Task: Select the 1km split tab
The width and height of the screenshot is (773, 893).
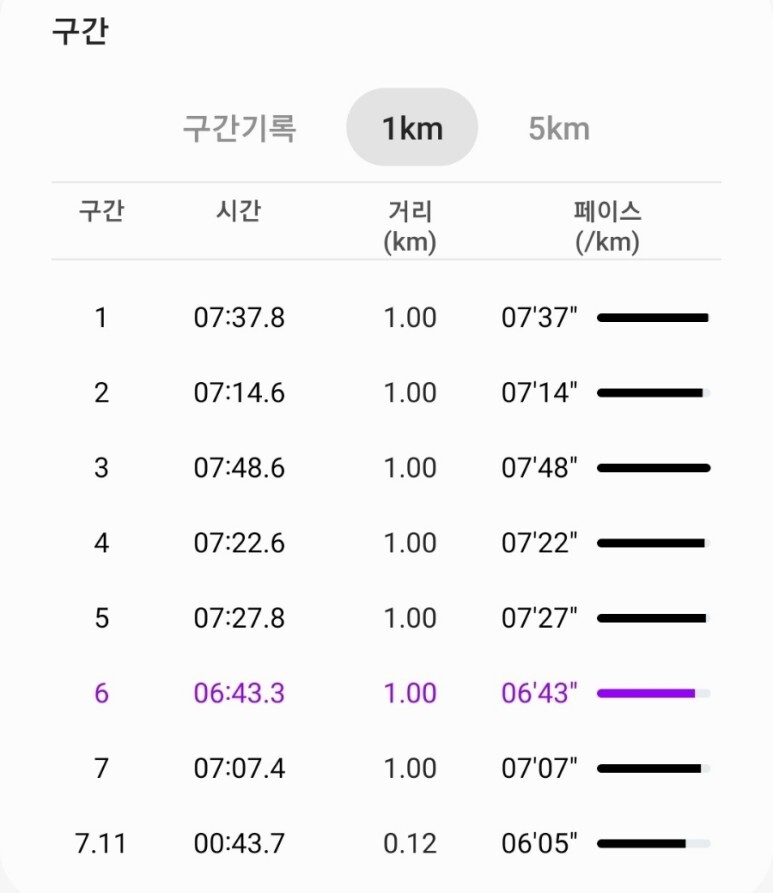Action: (x=412, y=128)
